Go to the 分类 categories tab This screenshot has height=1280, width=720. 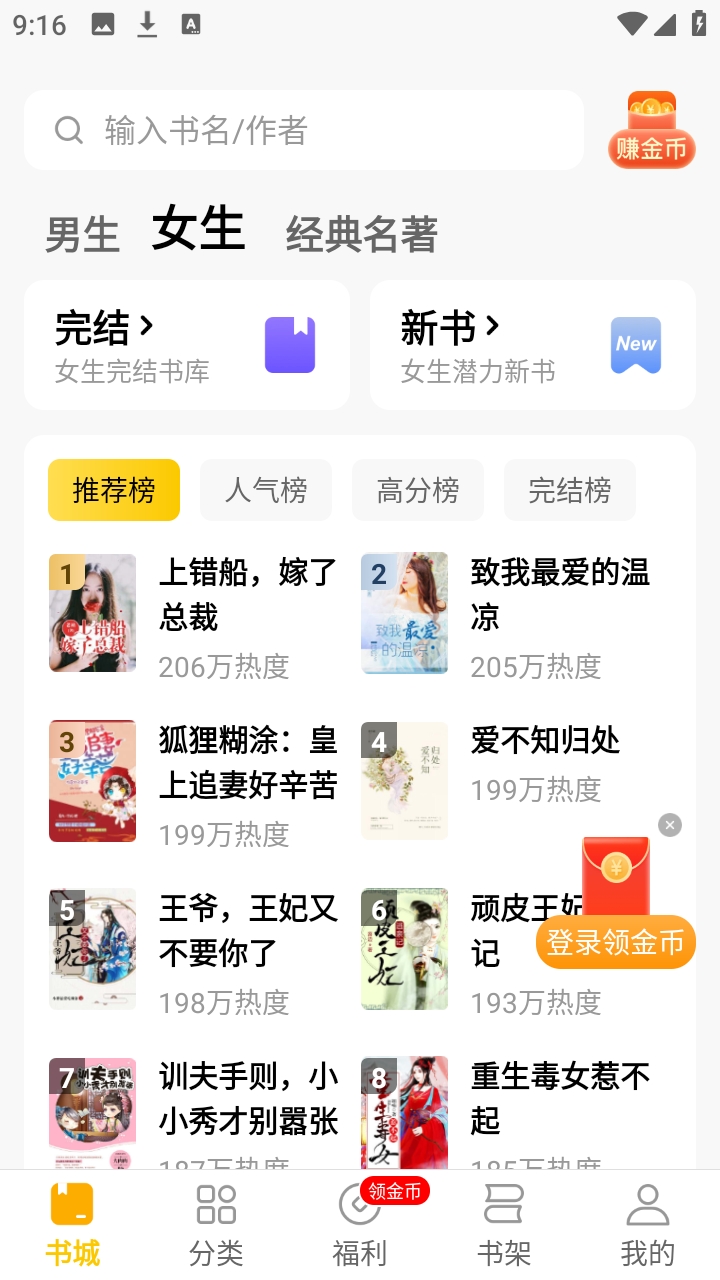tap(216, 1224)
